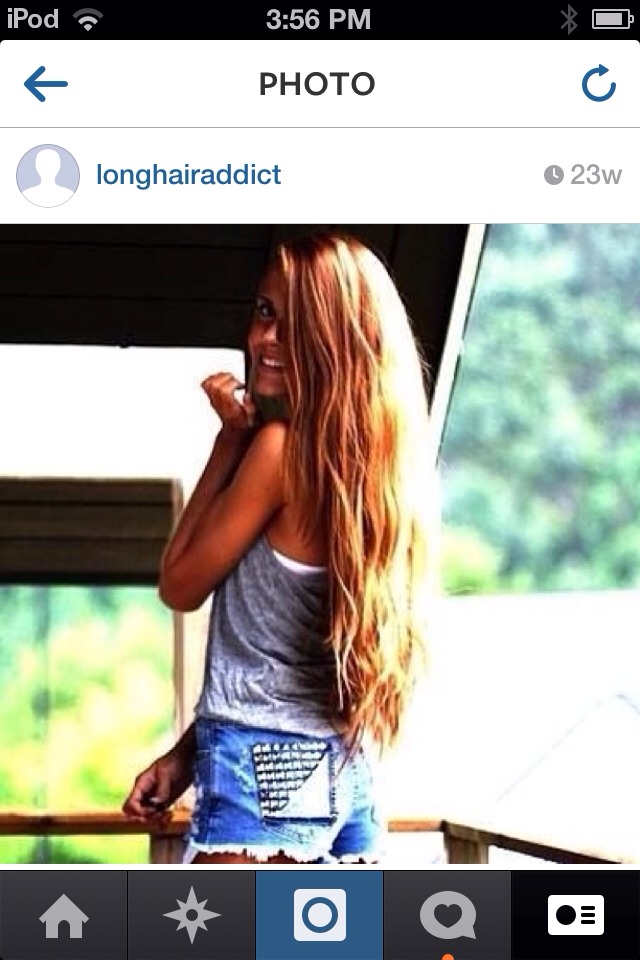Switch to the News activity tab
This screenshot has height=960, width=640.
[447, 915]
